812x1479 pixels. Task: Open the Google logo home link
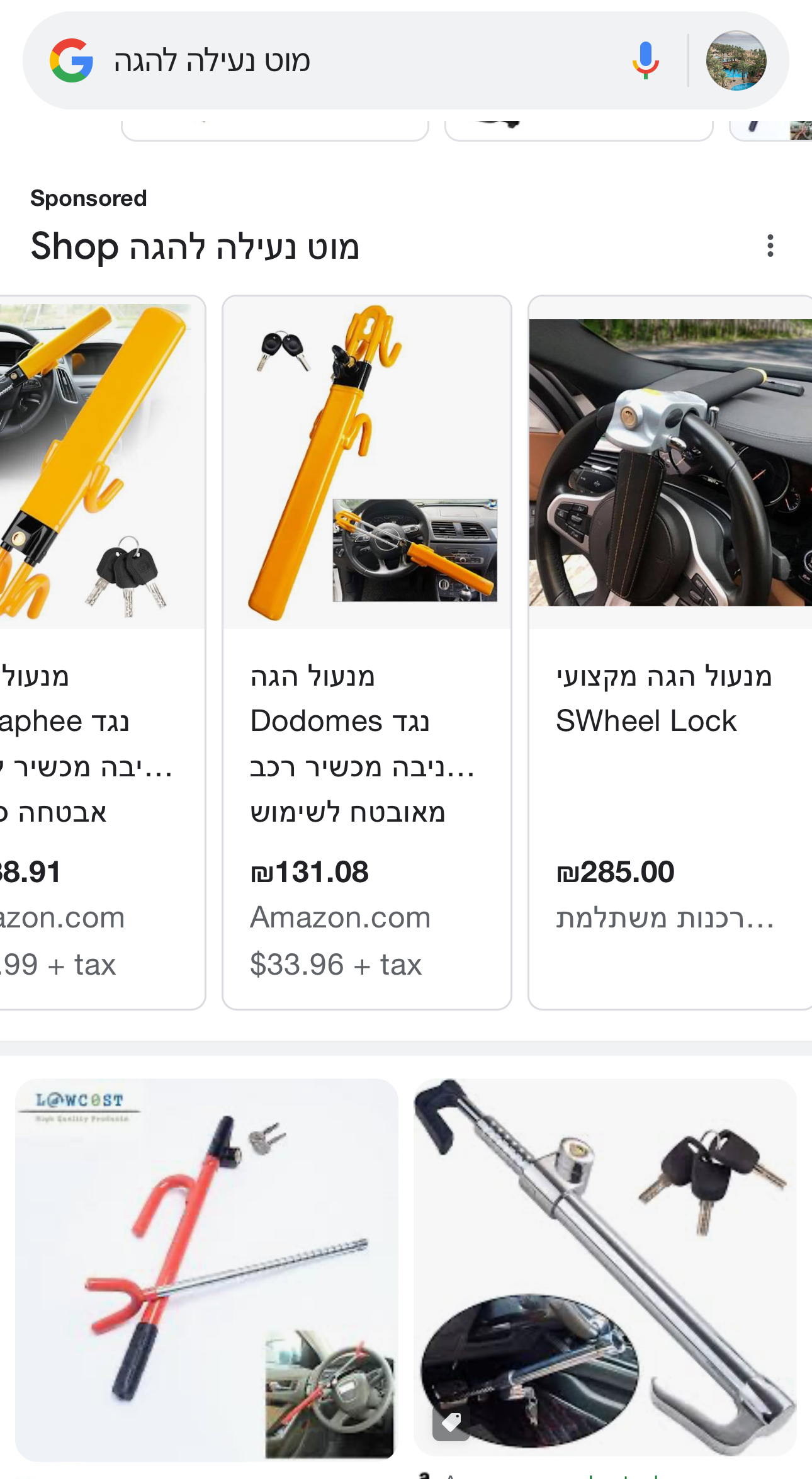[72, 61]
